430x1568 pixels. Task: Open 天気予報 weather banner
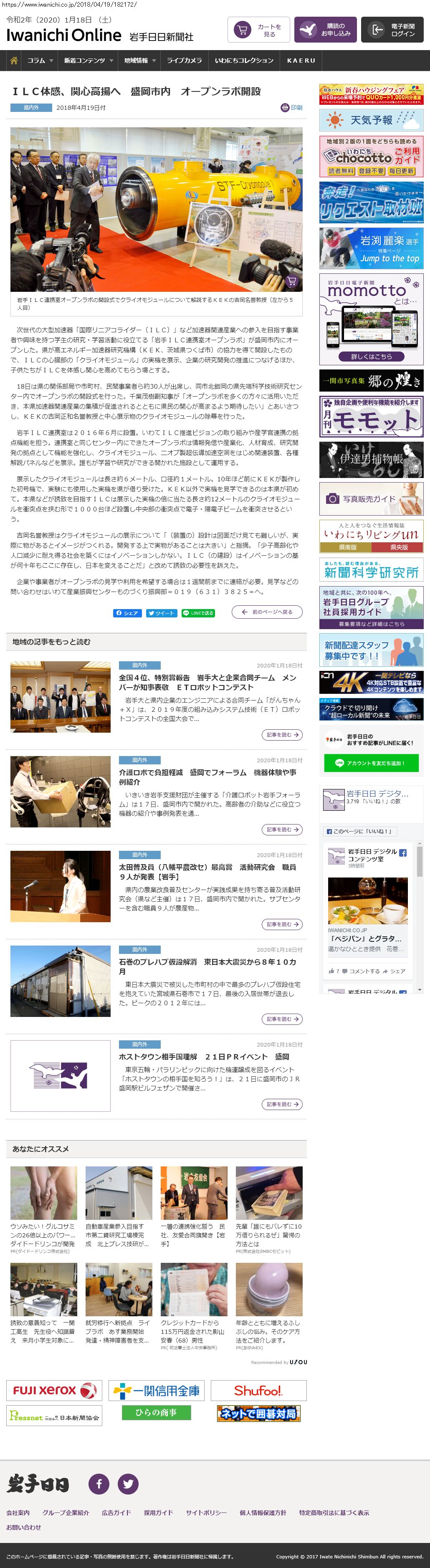point(371,121)
